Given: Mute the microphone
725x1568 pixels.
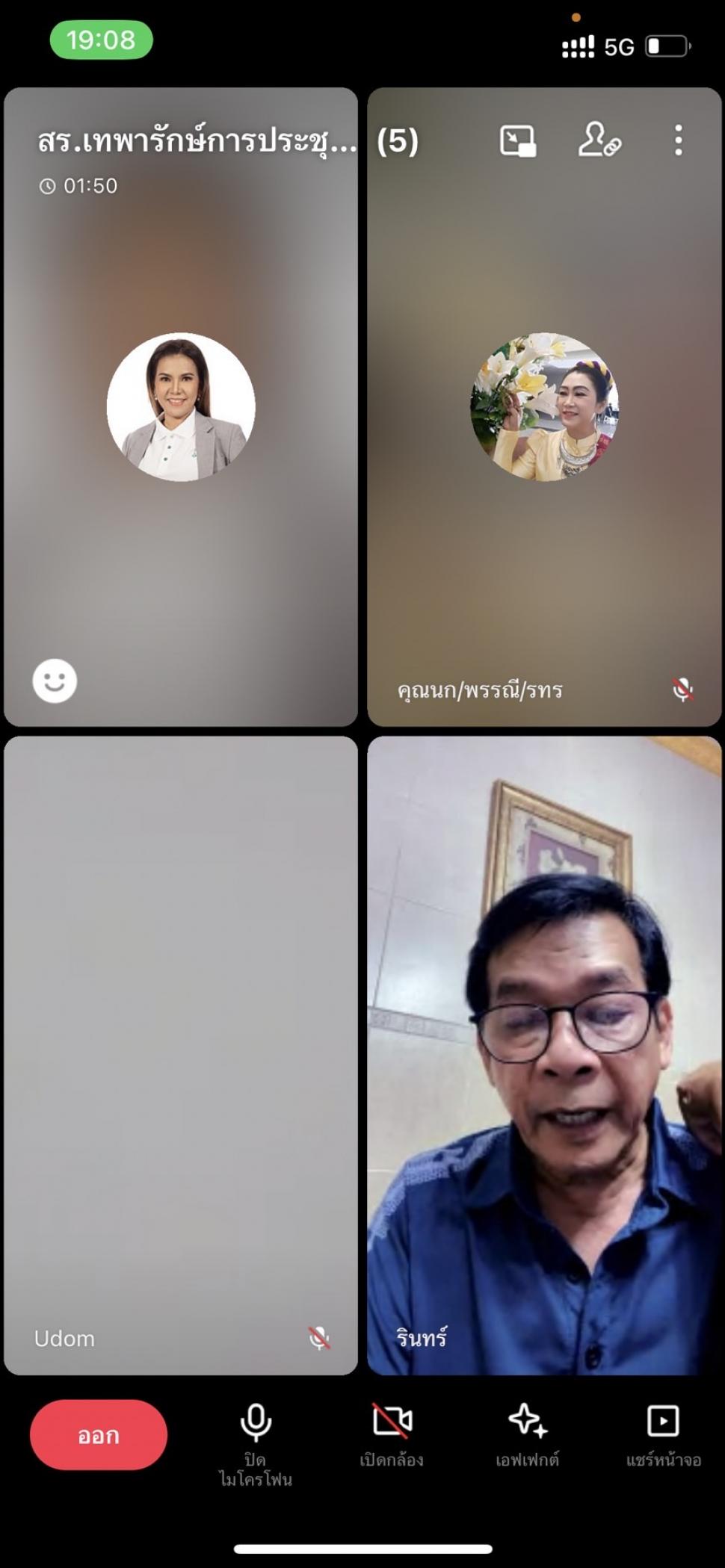Looking at the screenshot, I should click(x=256, y=1443).
